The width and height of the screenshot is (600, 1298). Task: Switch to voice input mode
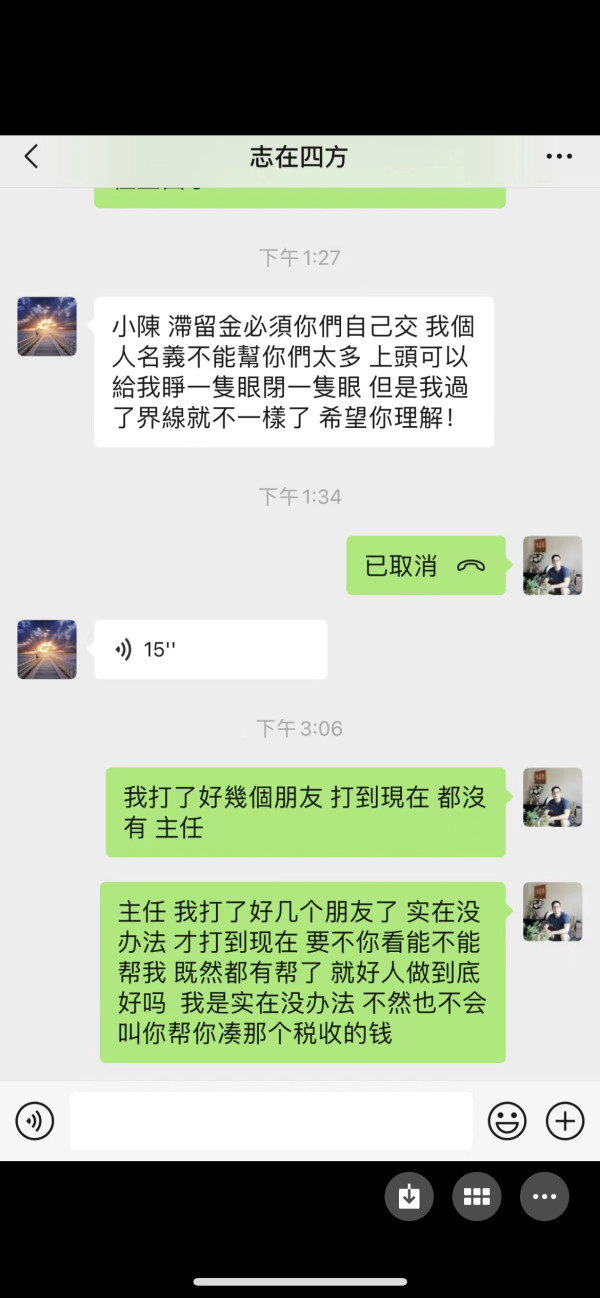coord(35,1121)
